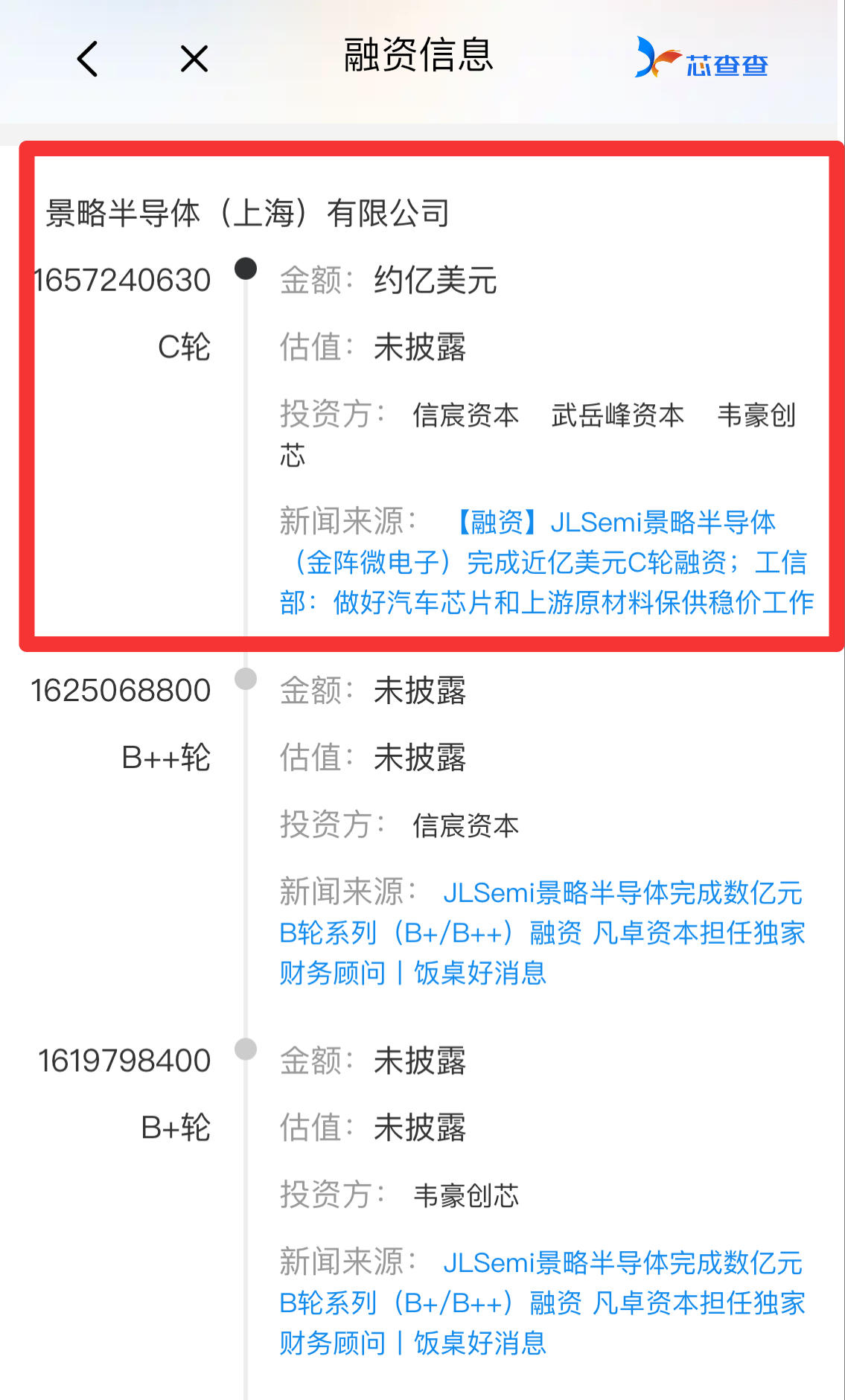Close the financing info page
Image resolution: width=845 pixels, height=1400 pixels.
(x=194, y=59)
